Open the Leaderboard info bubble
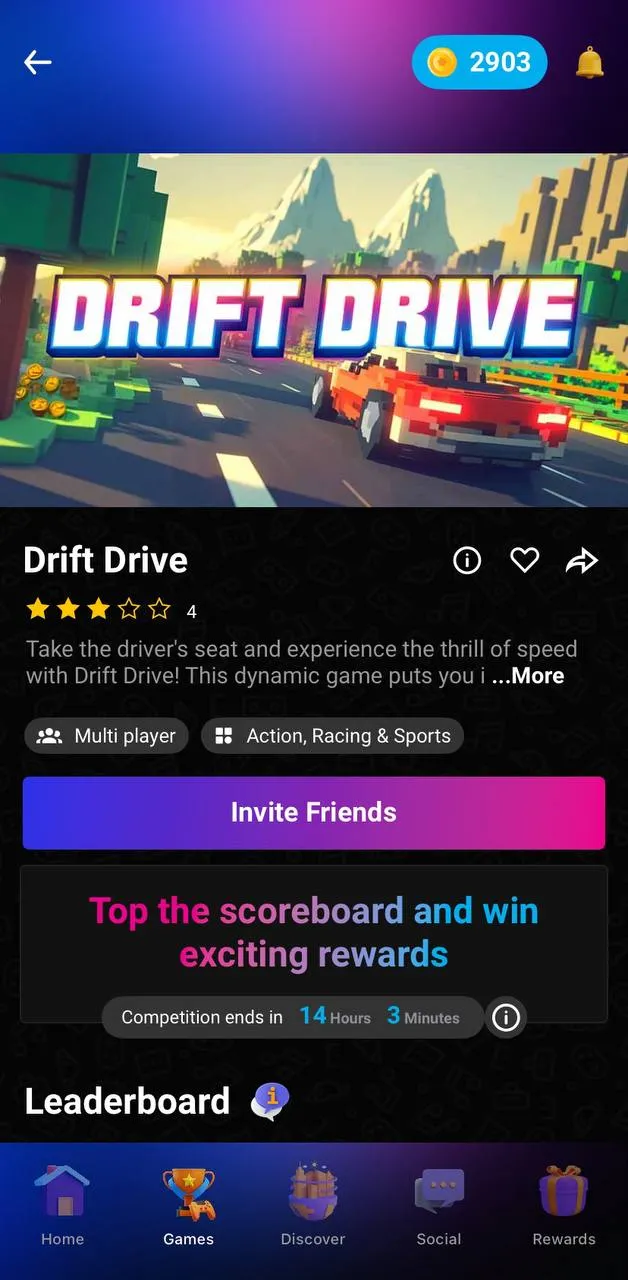 coord(270,1101)
